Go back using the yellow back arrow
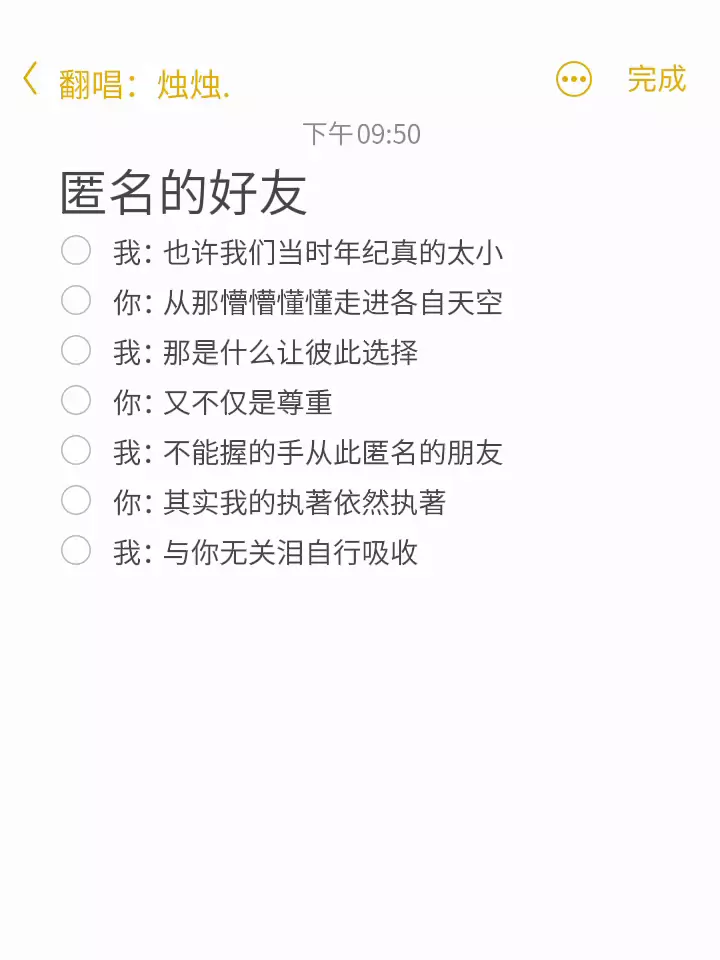This screenshot has width=720, height=960. [x=30, y=78]
